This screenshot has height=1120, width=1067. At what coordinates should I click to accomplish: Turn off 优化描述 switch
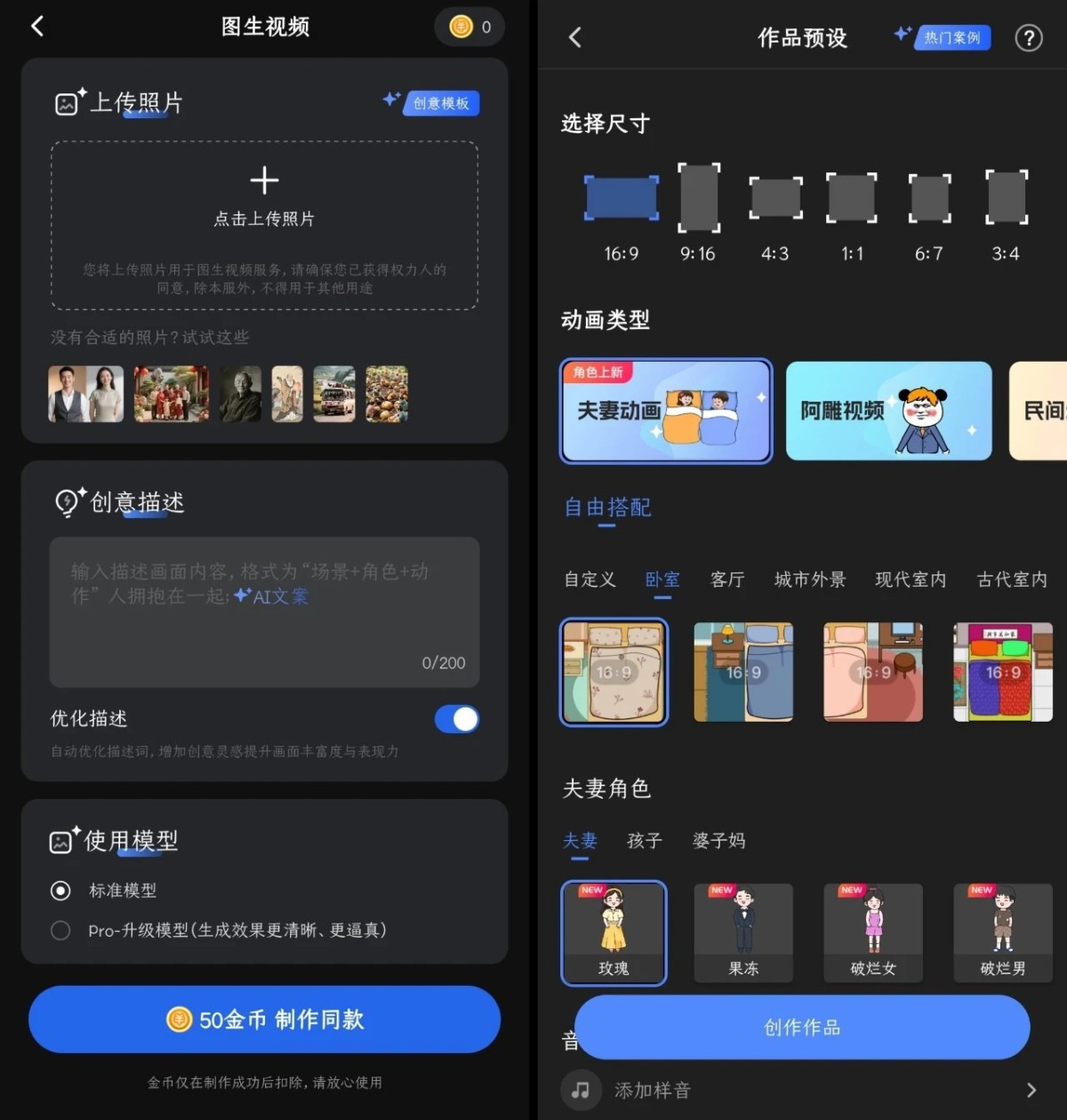coord(456,719)
